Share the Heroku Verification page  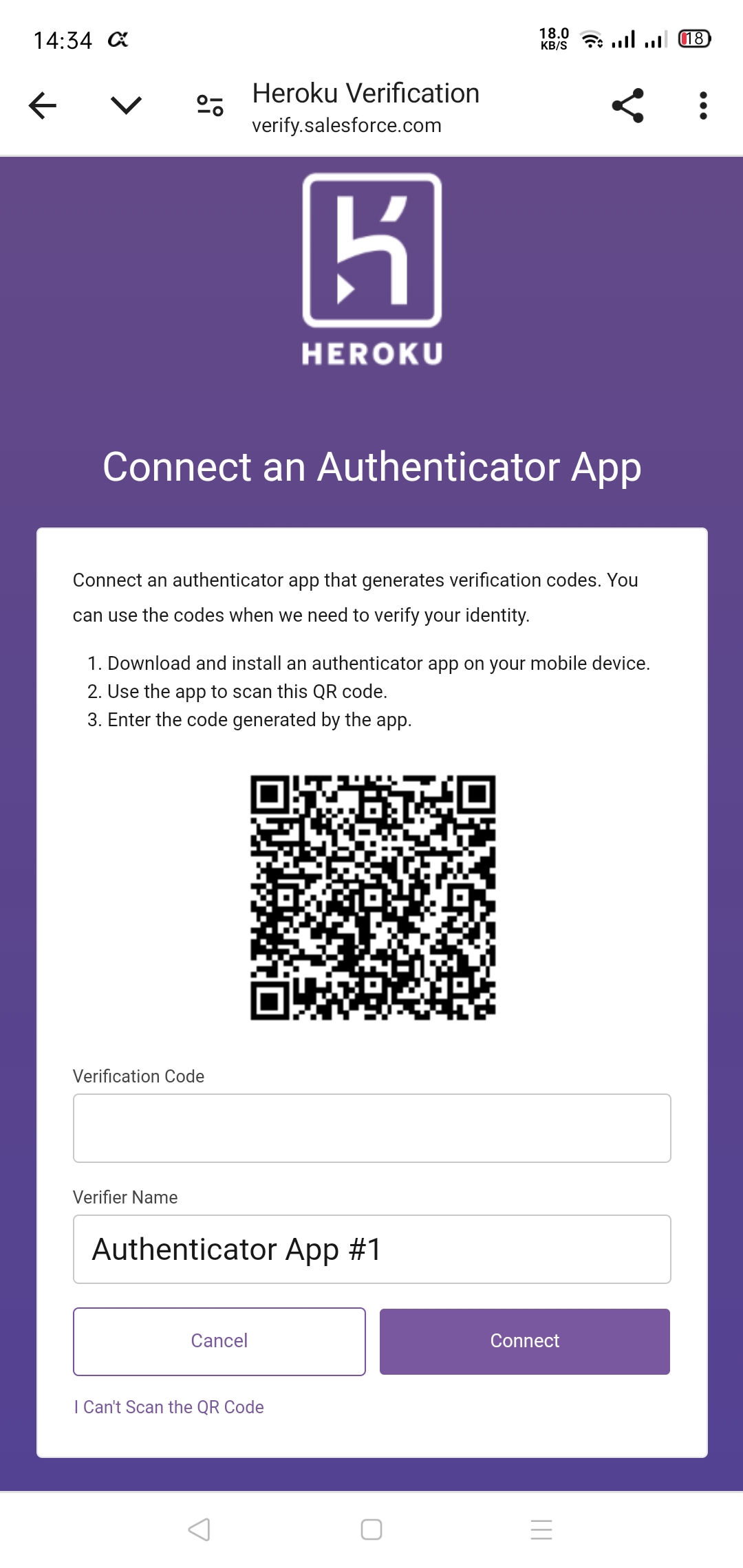pos(627,106)
